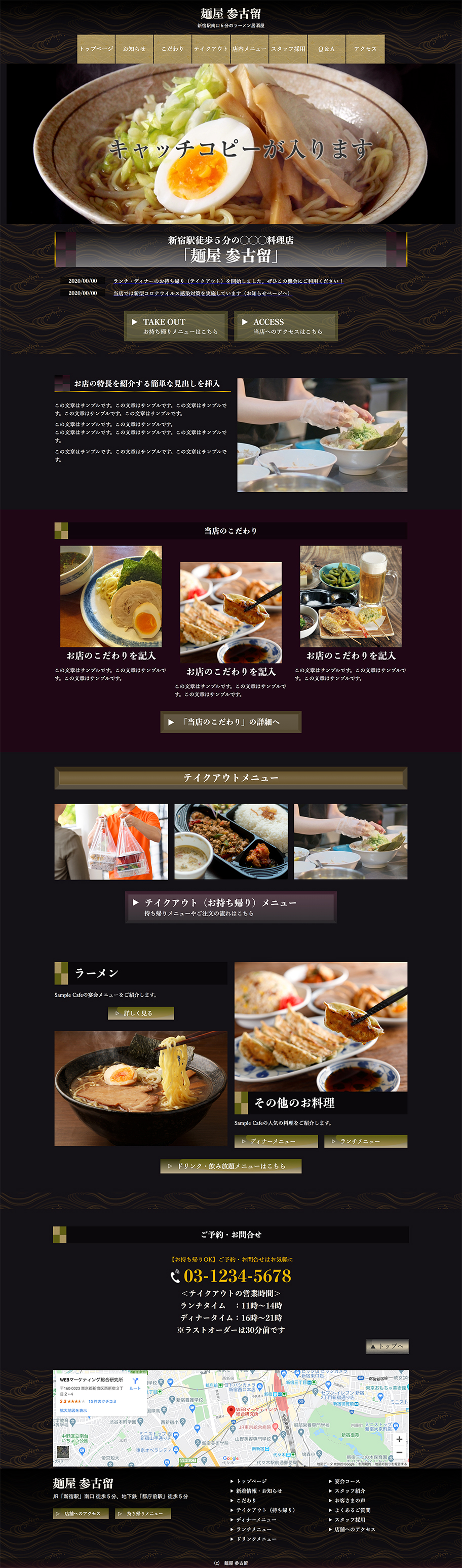Image resolution: width=462 pixels, height=1568 pixels.
Task: Tap 詳しく見る under ラーメン
Action: [141, 1013]
